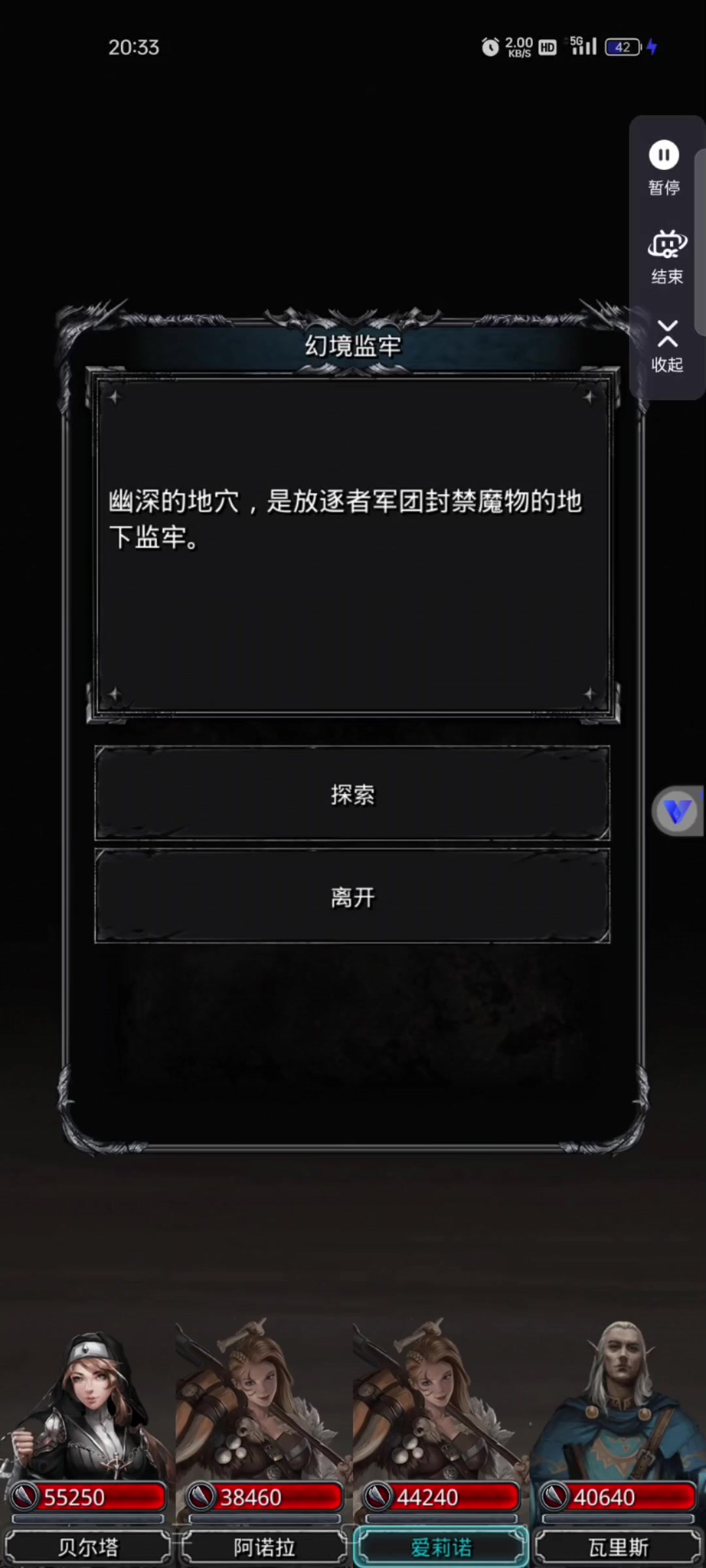Collapse the recording panel with 收起

coord(667,346)
